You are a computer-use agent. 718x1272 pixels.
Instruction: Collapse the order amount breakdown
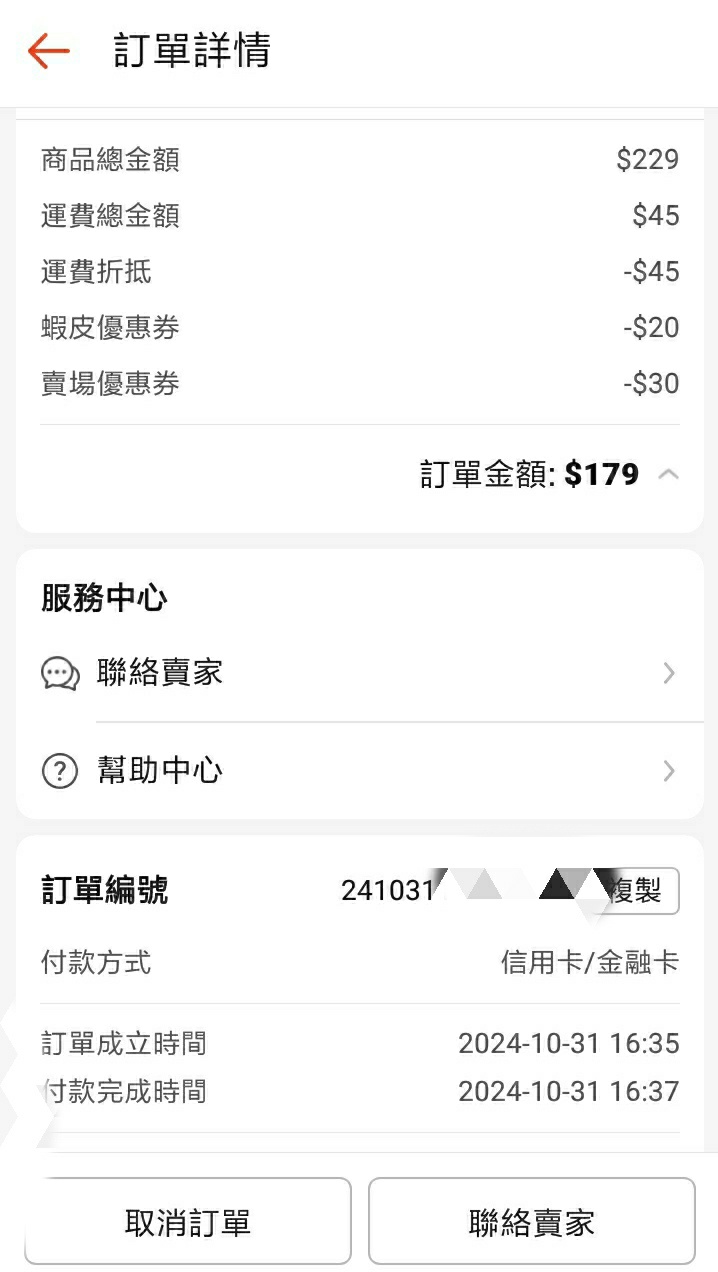pyautogui.click(x=669, y=474)
